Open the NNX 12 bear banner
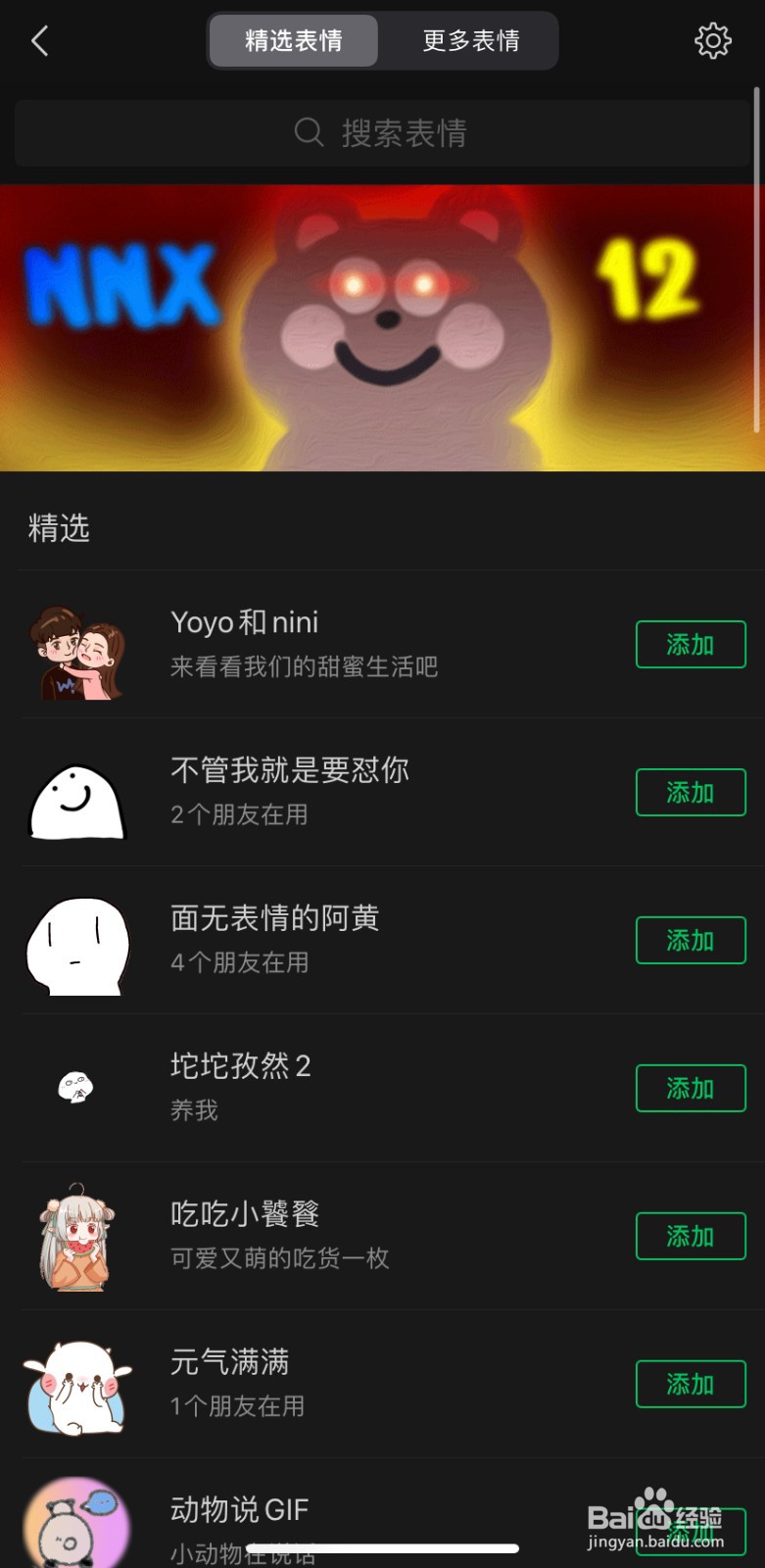 tap(382, 328)
